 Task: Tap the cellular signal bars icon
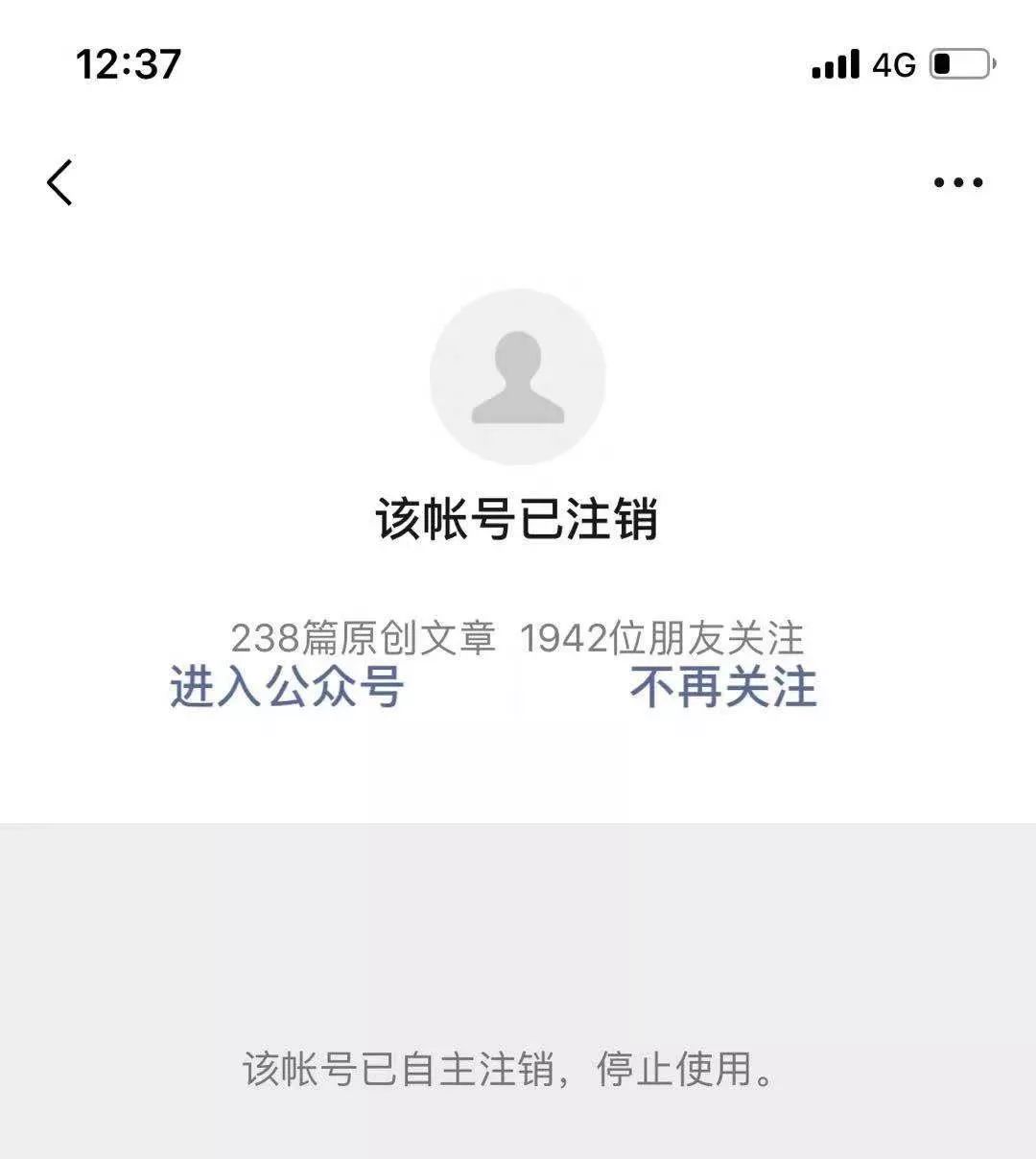tap(836, 61)
